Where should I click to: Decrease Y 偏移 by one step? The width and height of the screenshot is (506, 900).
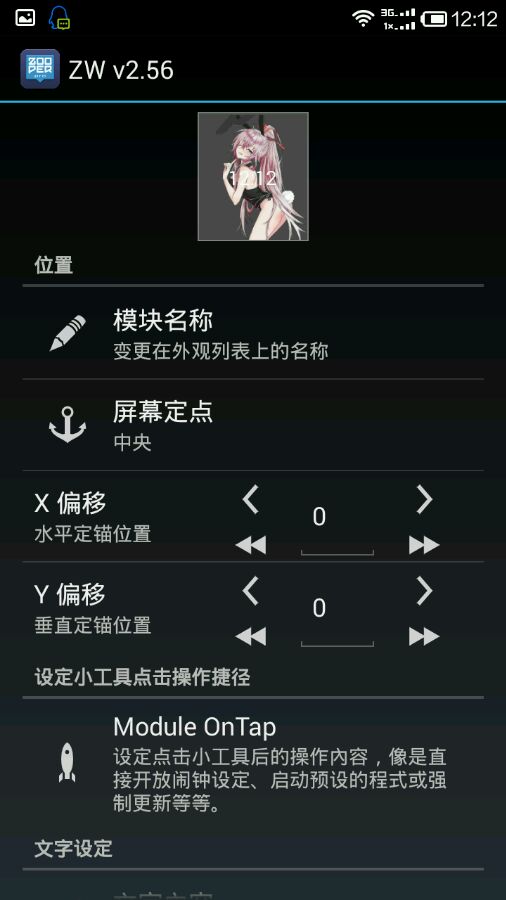[x=251, y=591]
